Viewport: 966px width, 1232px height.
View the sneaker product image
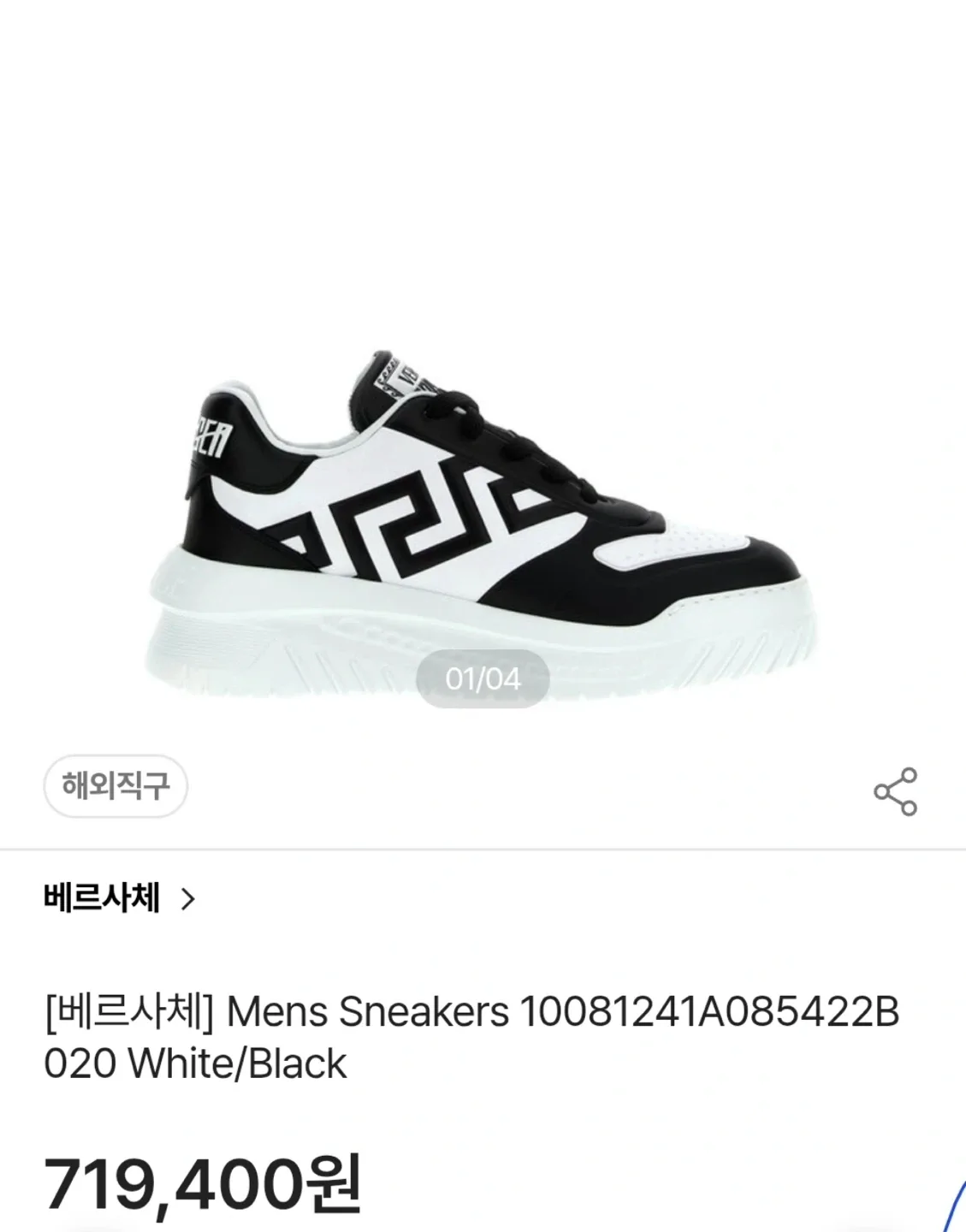click(483, 513)
